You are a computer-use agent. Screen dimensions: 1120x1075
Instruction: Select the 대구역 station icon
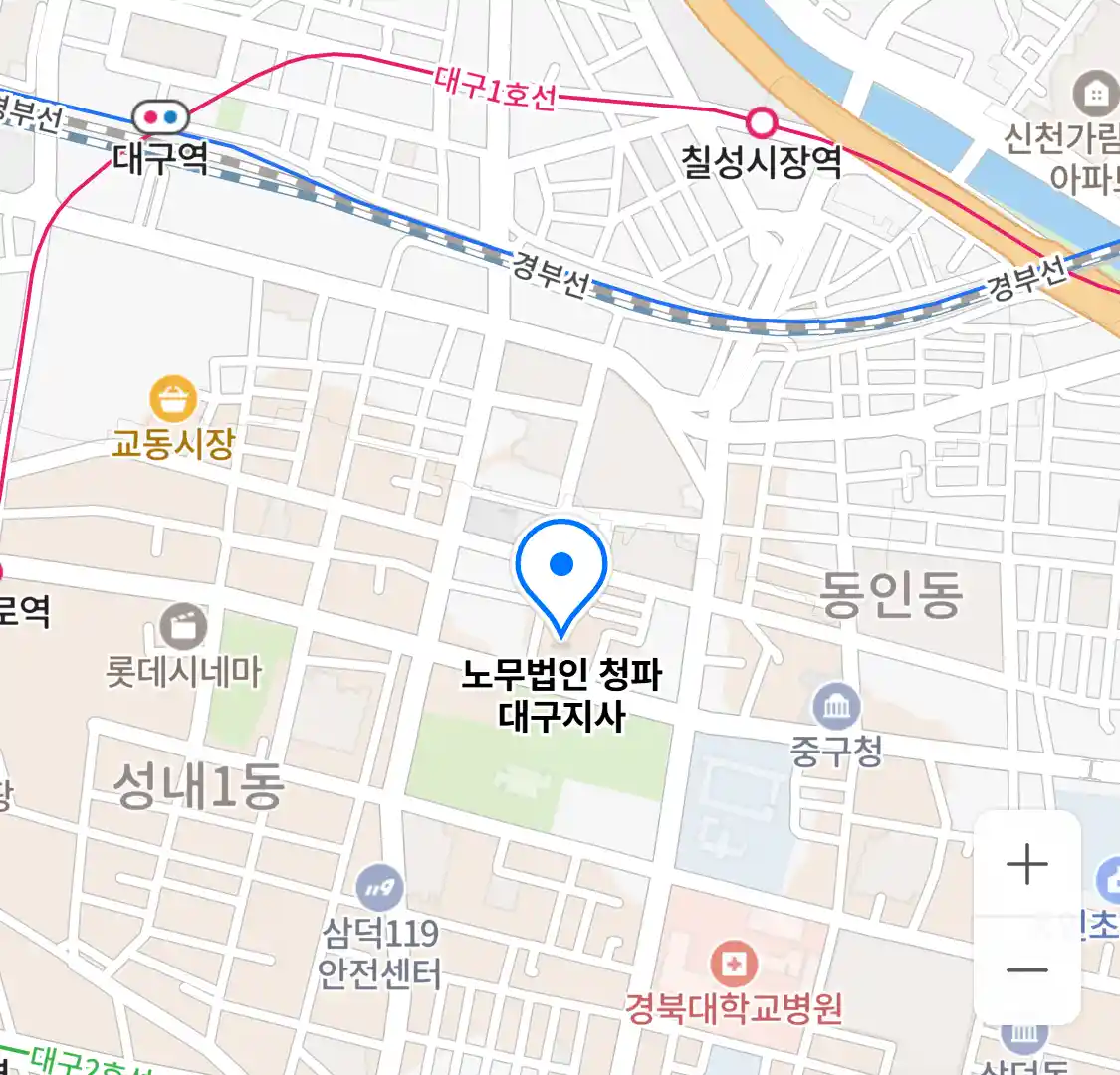pos(160,117)
